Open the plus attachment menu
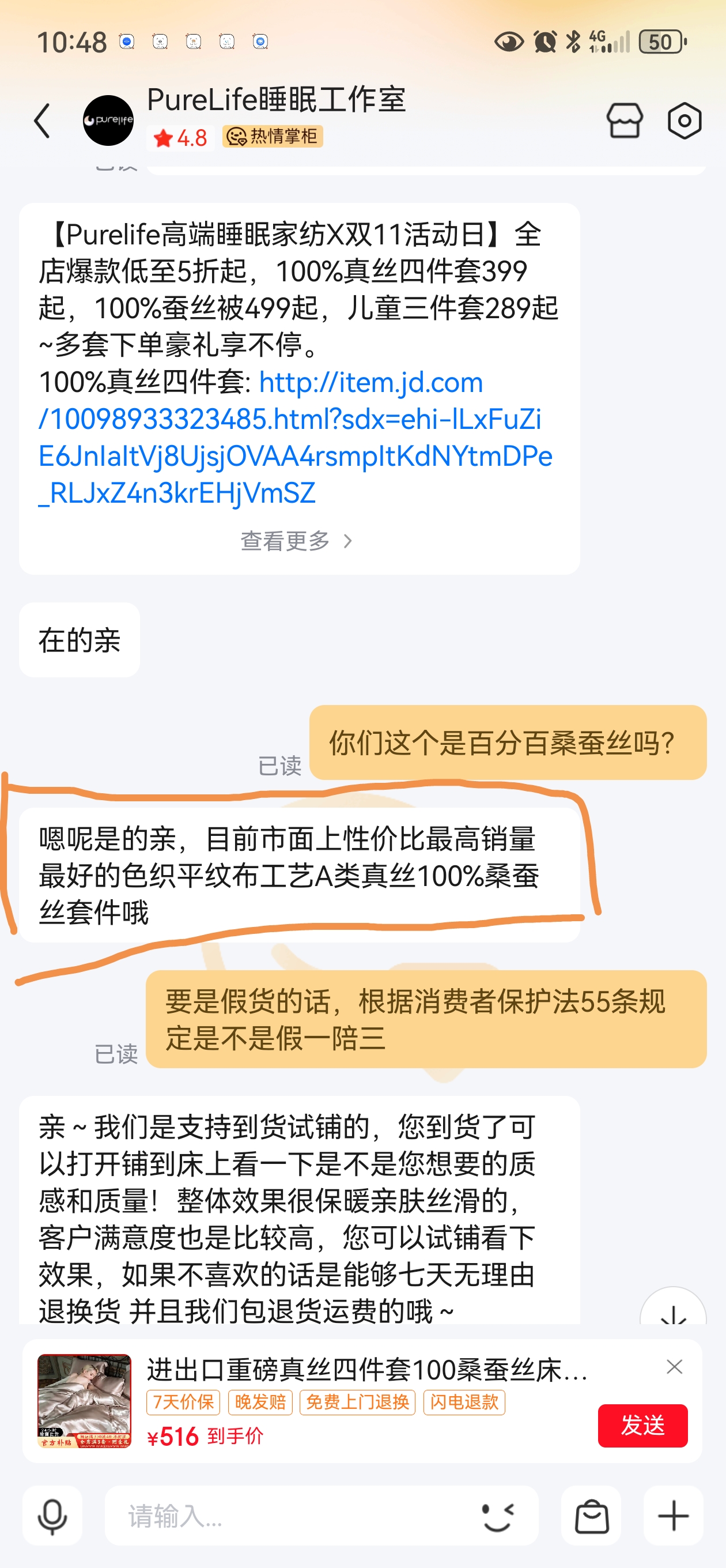This screenshot has height=1568, width=726. coord(673,1516)
